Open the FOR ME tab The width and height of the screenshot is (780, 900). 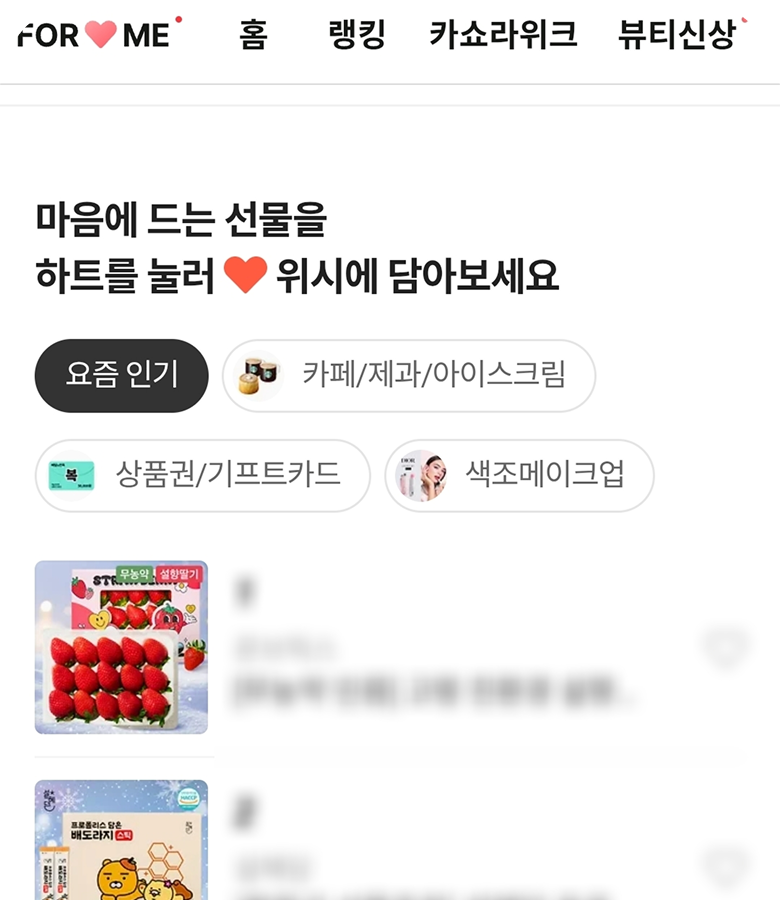(x=94, y=36)
